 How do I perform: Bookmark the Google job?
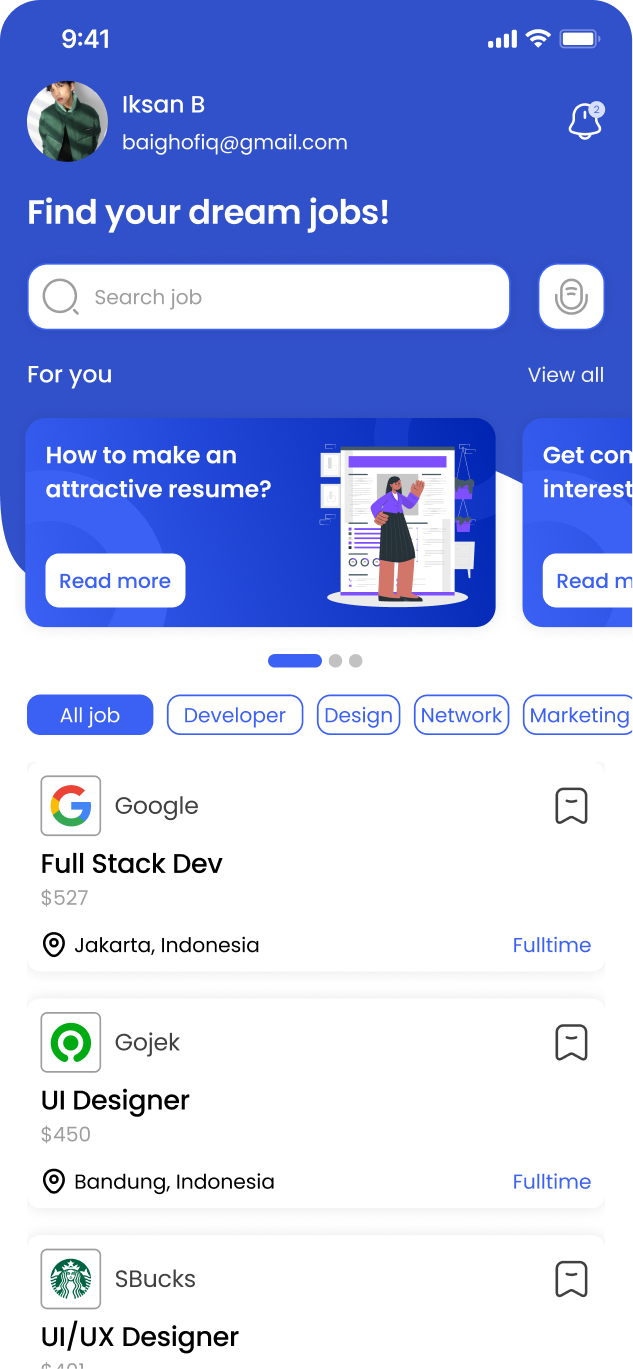[571, 806]
